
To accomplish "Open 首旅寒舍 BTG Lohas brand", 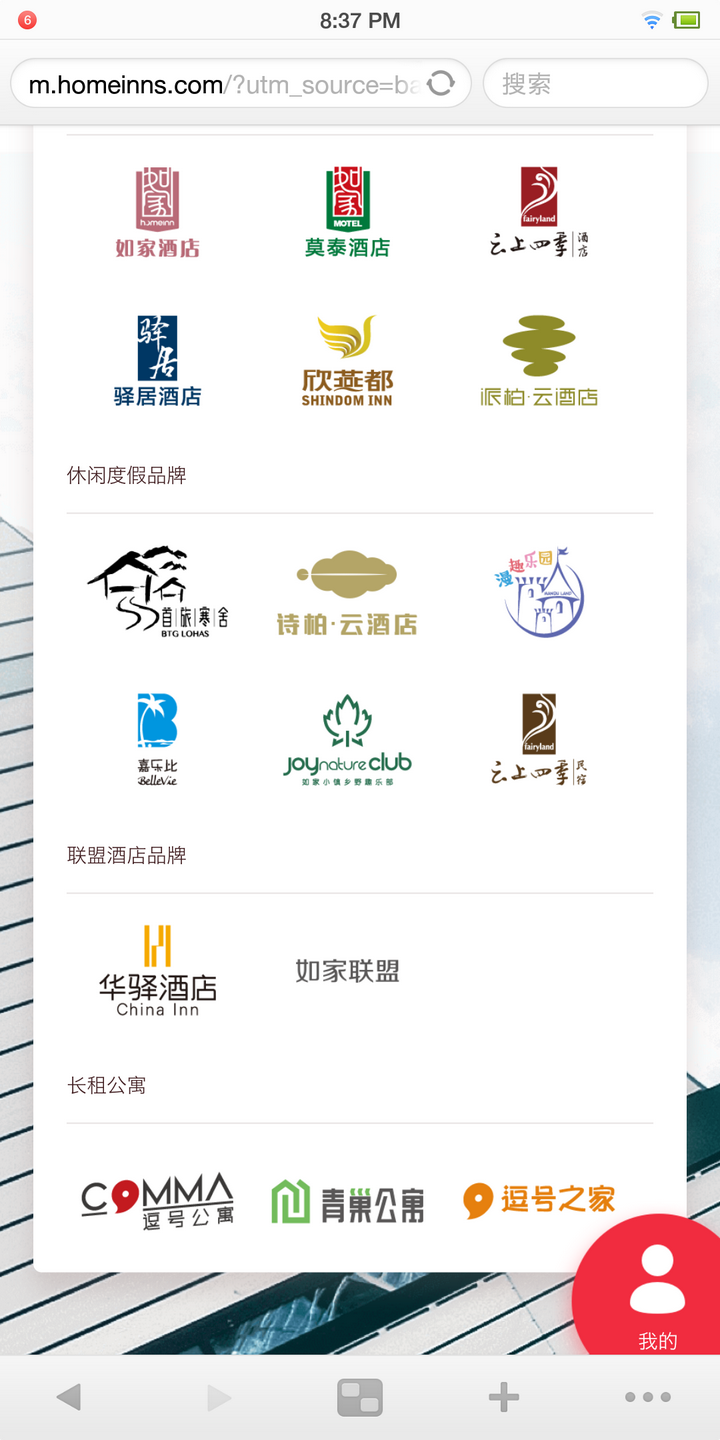I will point(157,592).
